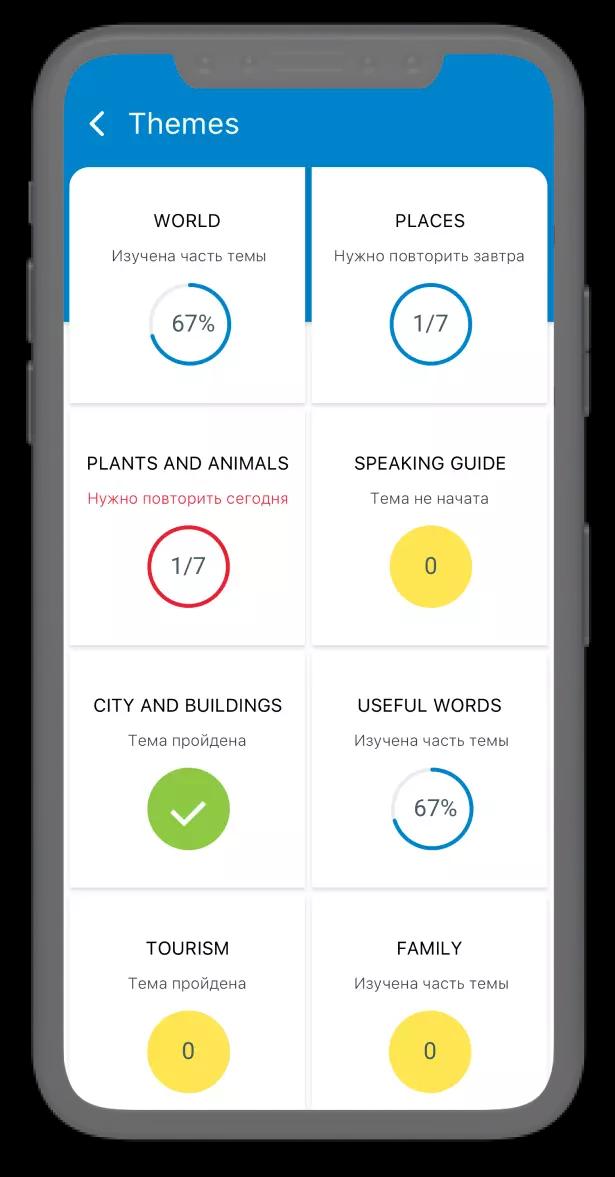Open the SPEAKING GUIDE theme

click(x=430, y=527)
